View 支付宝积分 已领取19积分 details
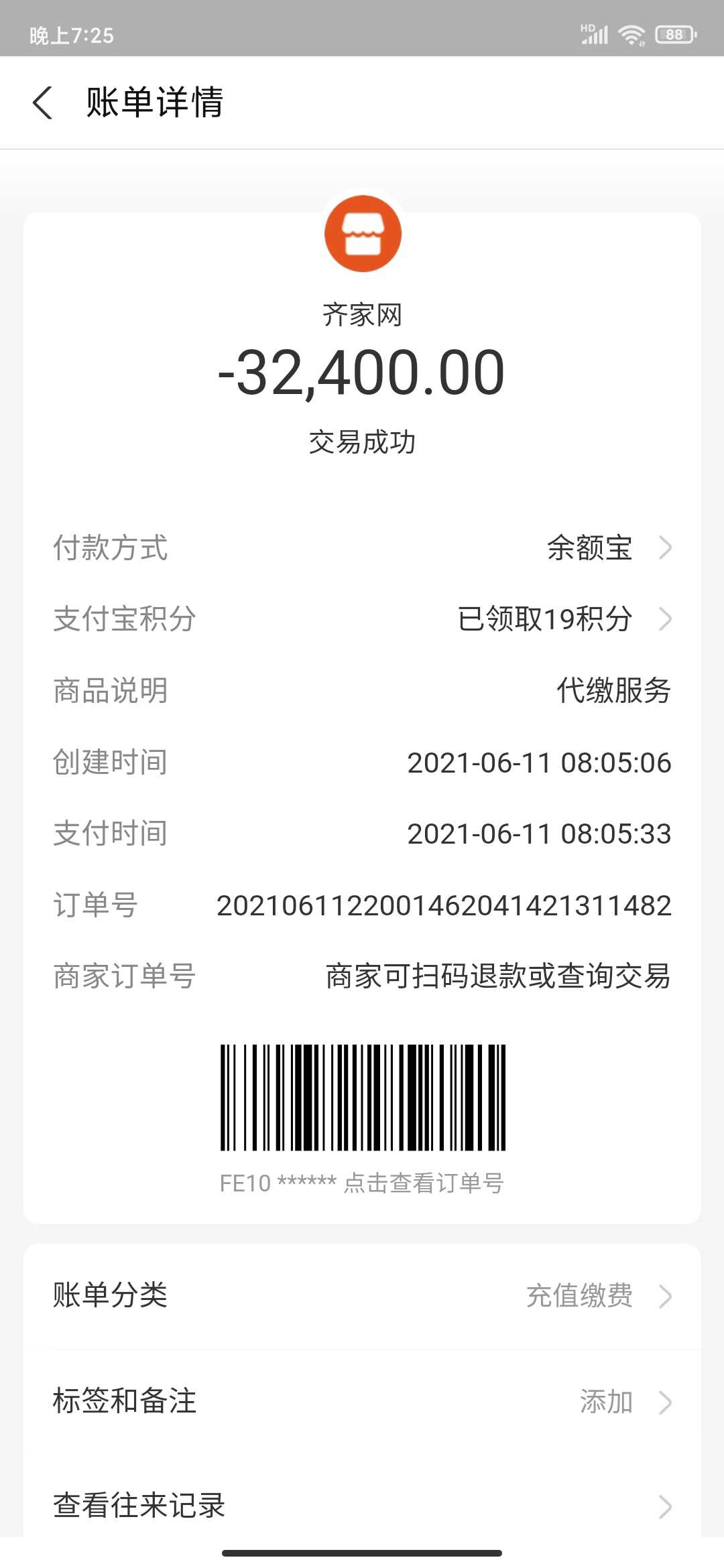 (x=362, y=619)
